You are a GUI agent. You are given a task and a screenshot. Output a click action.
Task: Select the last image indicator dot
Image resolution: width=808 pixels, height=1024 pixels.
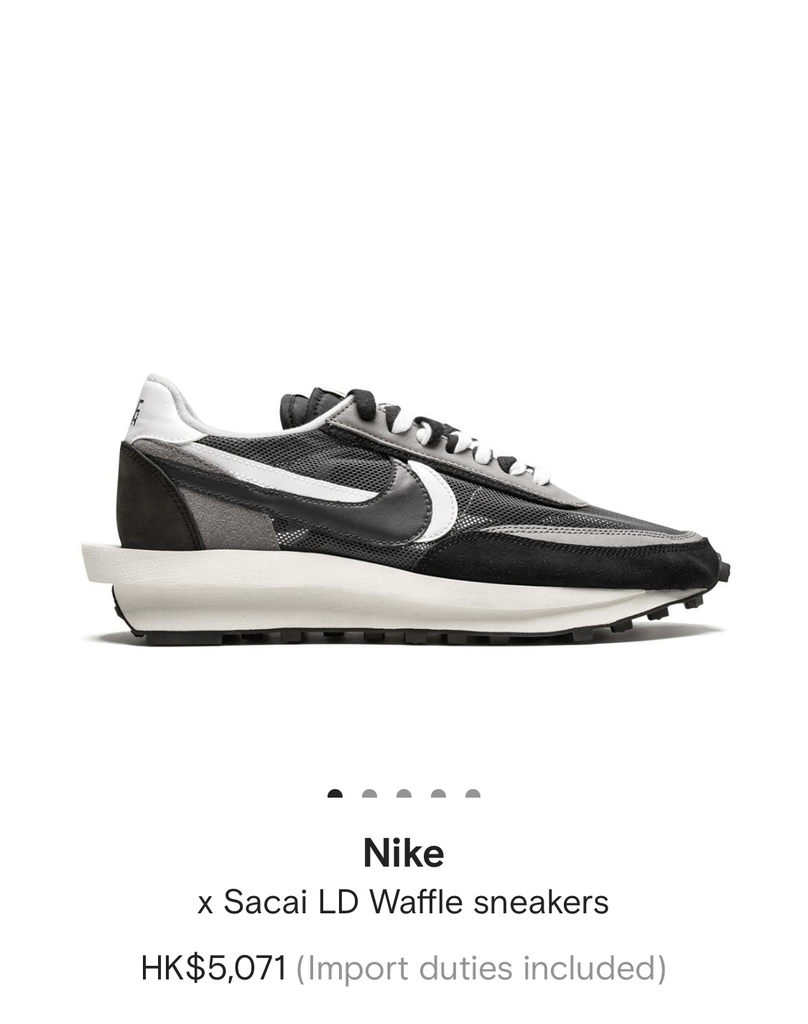click(473, 795)
